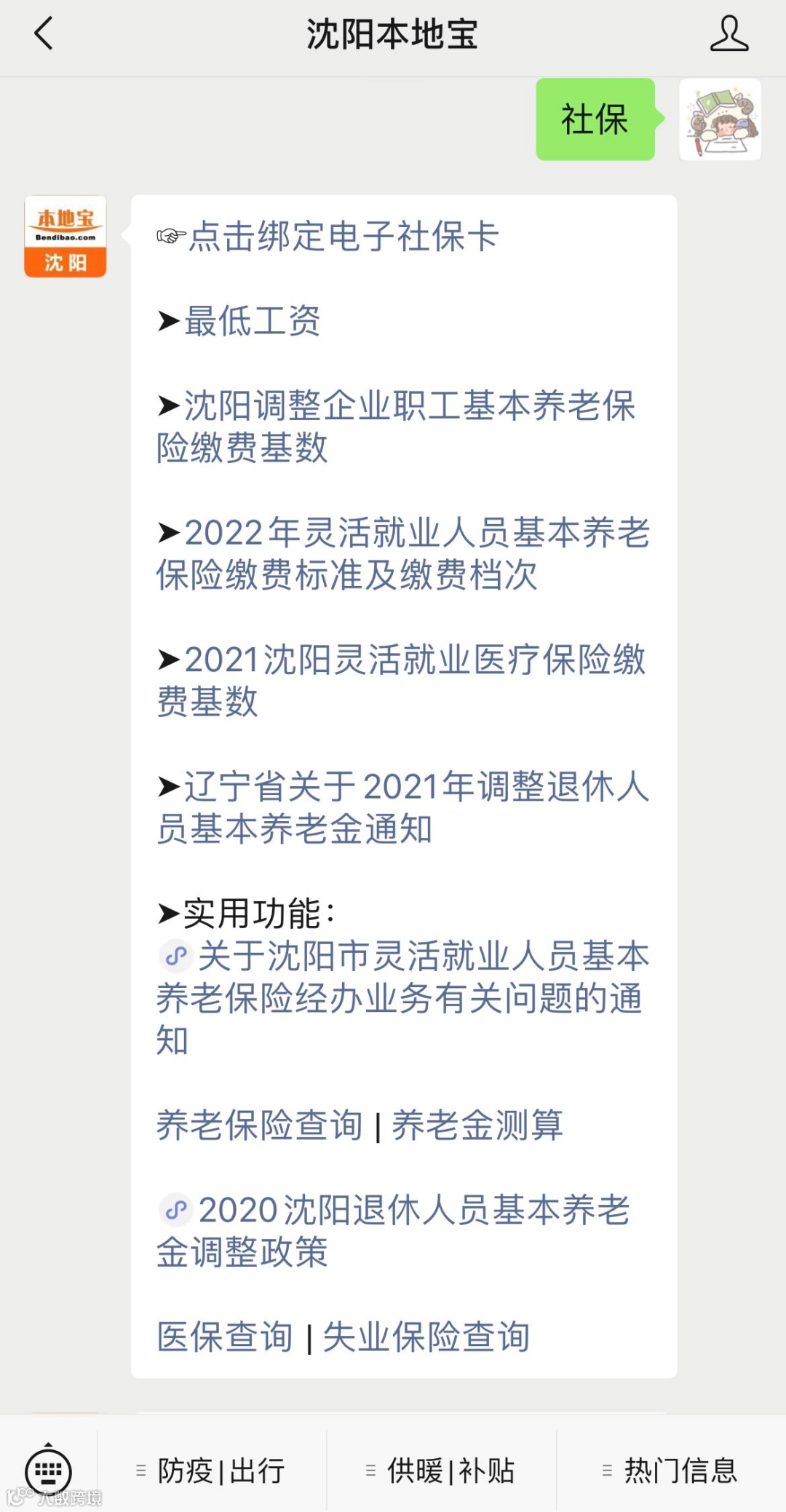Expand the 供暖|补贴 menu
This screenshot has width=786, height=1512.
pyautogui.click(x=441, y=1471)
